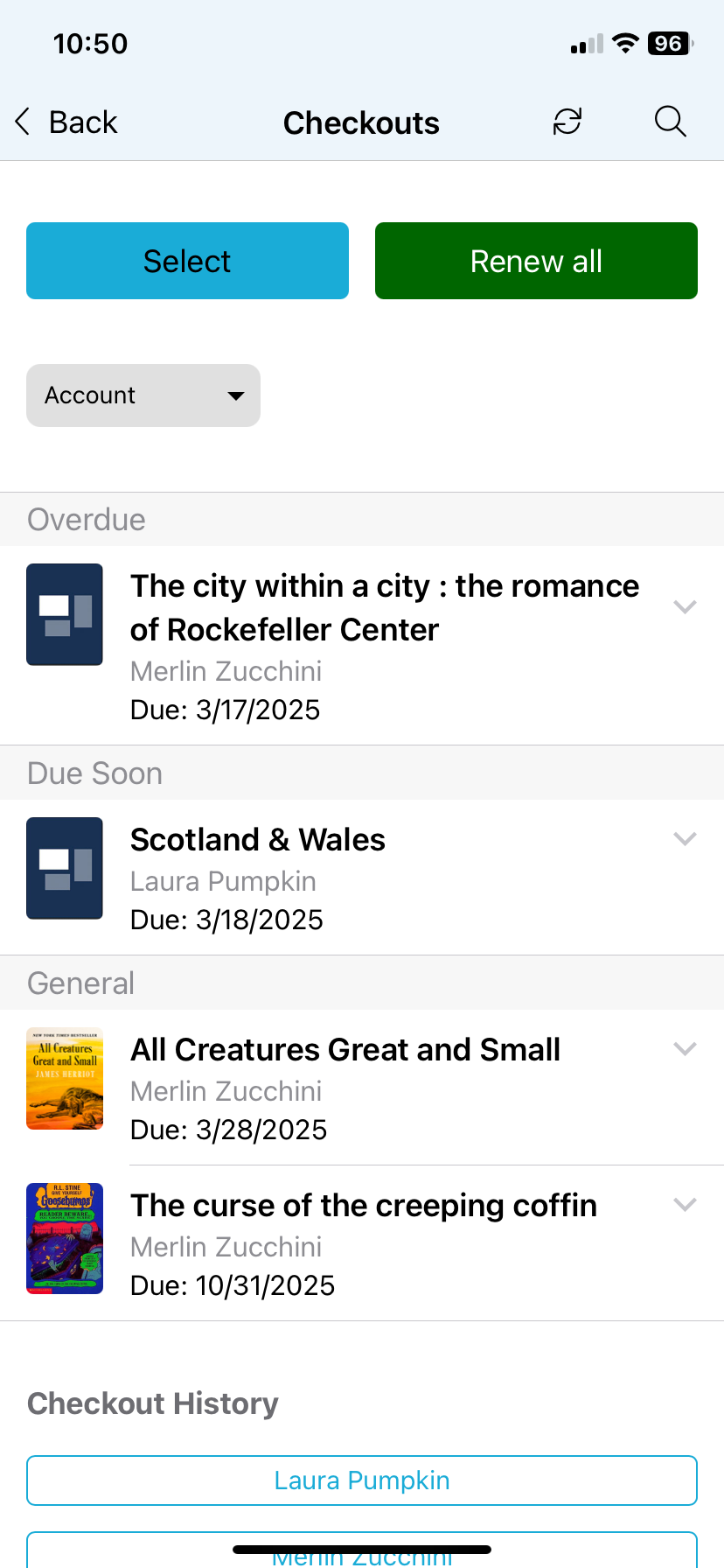Tap the Select button
The width and height of the screenshot is (724, 1568).
click(187, 261)
